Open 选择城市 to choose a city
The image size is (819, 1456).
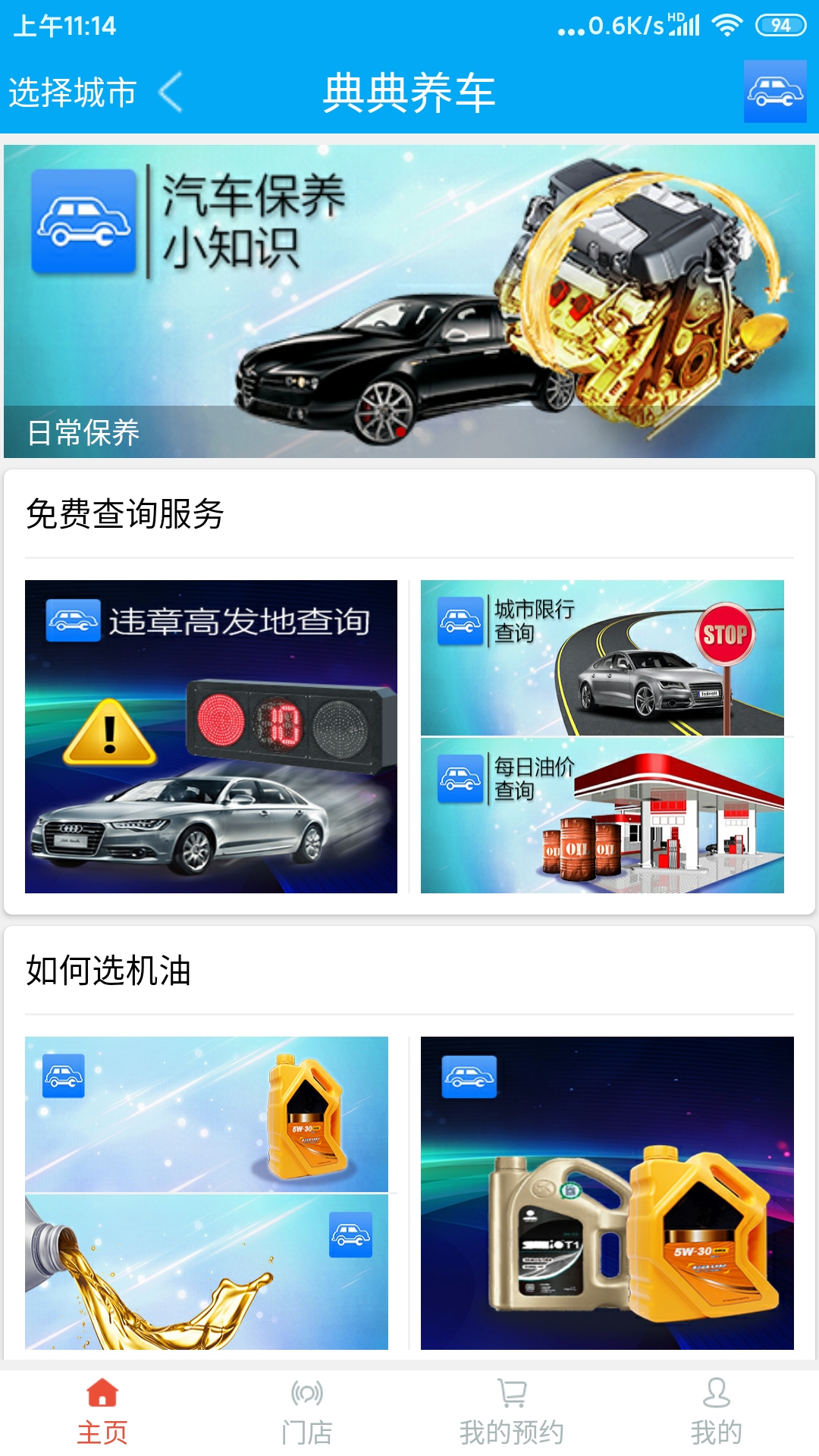(x=72, y=93)
